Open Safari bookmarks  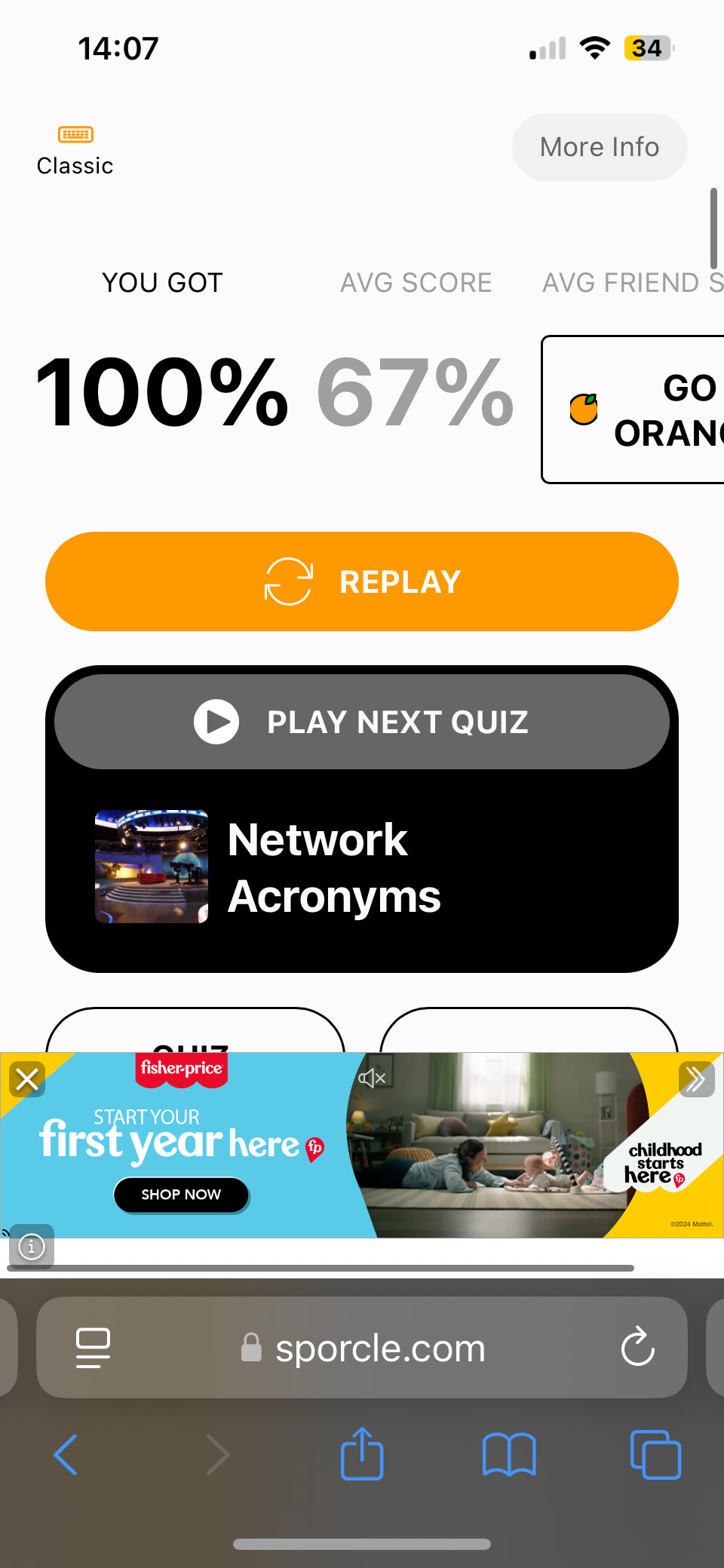click(x=509, y=1454)
